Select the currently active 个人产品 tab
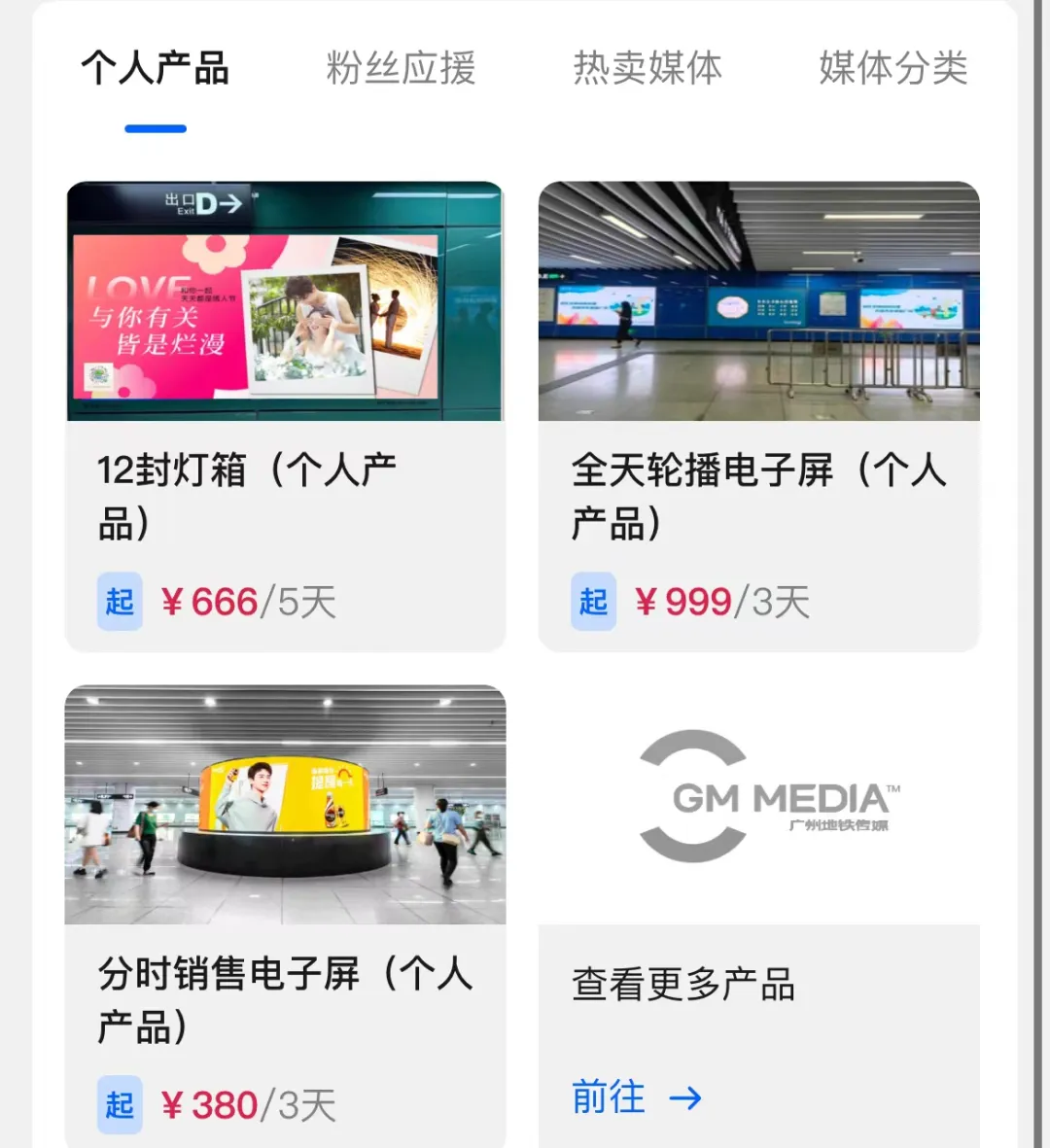Viewport: 1050px width, 1148px height. point(157,68)
